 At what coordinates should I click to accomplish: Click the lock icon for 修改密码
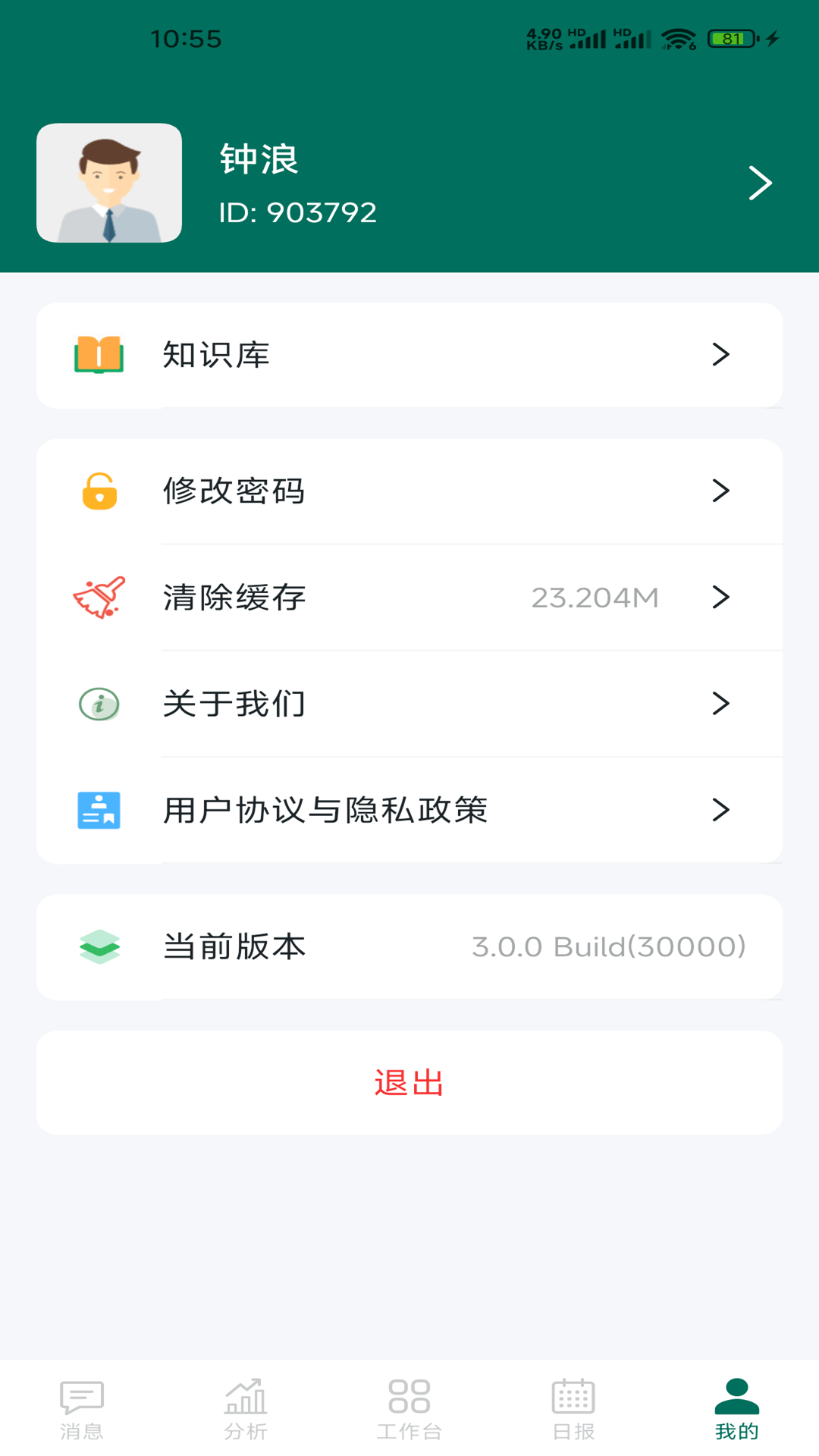(99, 491)
